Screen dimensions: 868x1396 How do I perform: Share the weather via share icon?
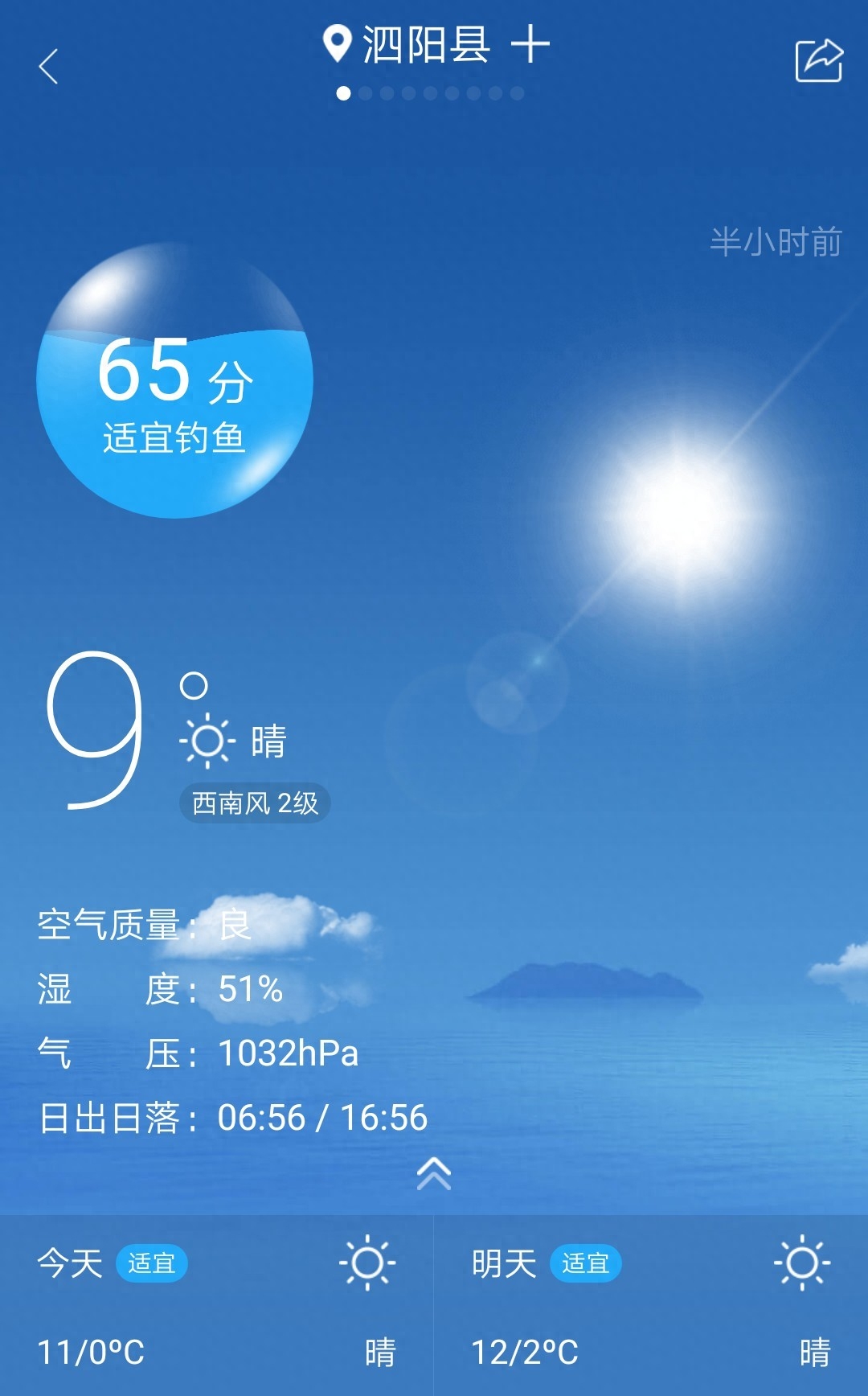818,60
